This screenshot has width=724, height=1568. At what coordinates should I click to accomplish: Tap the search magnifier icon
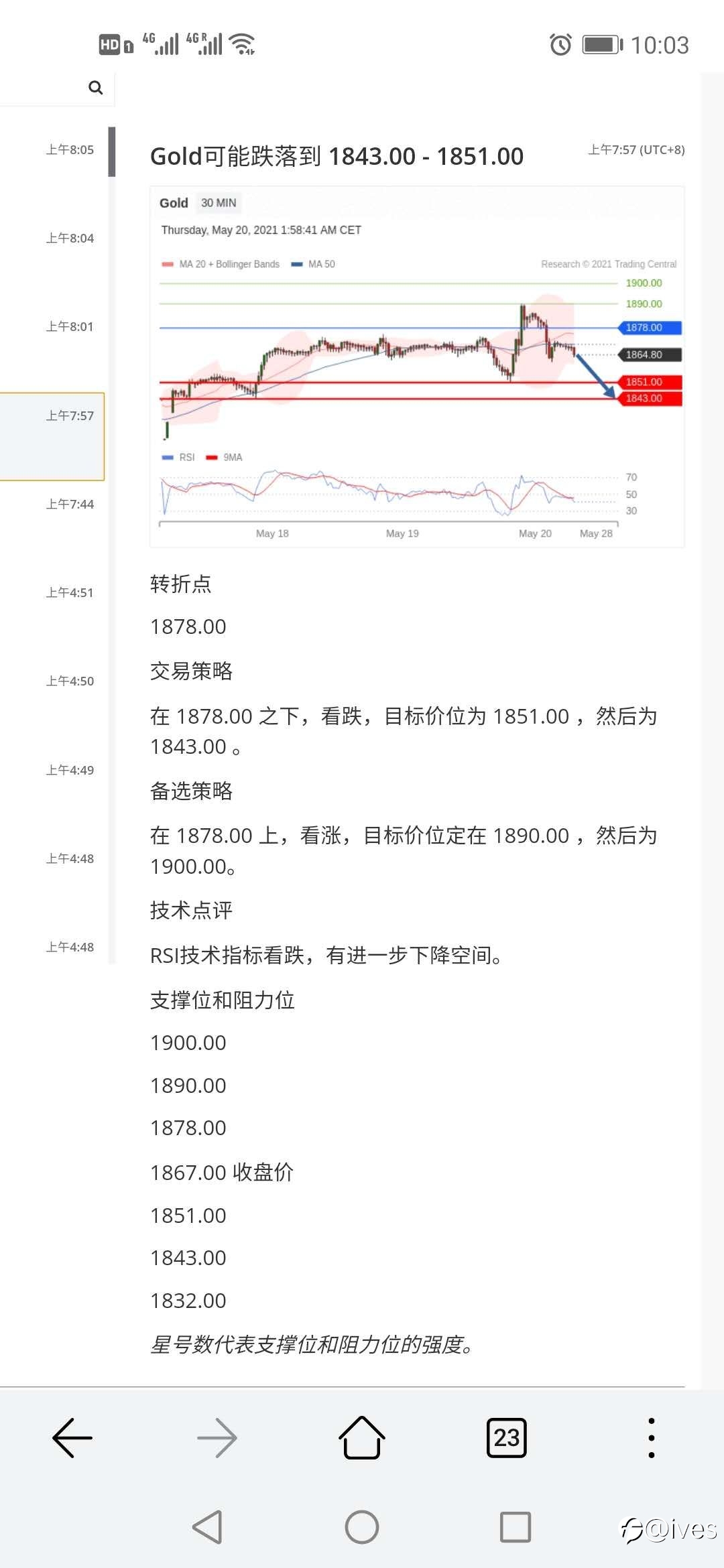point(96,88)
